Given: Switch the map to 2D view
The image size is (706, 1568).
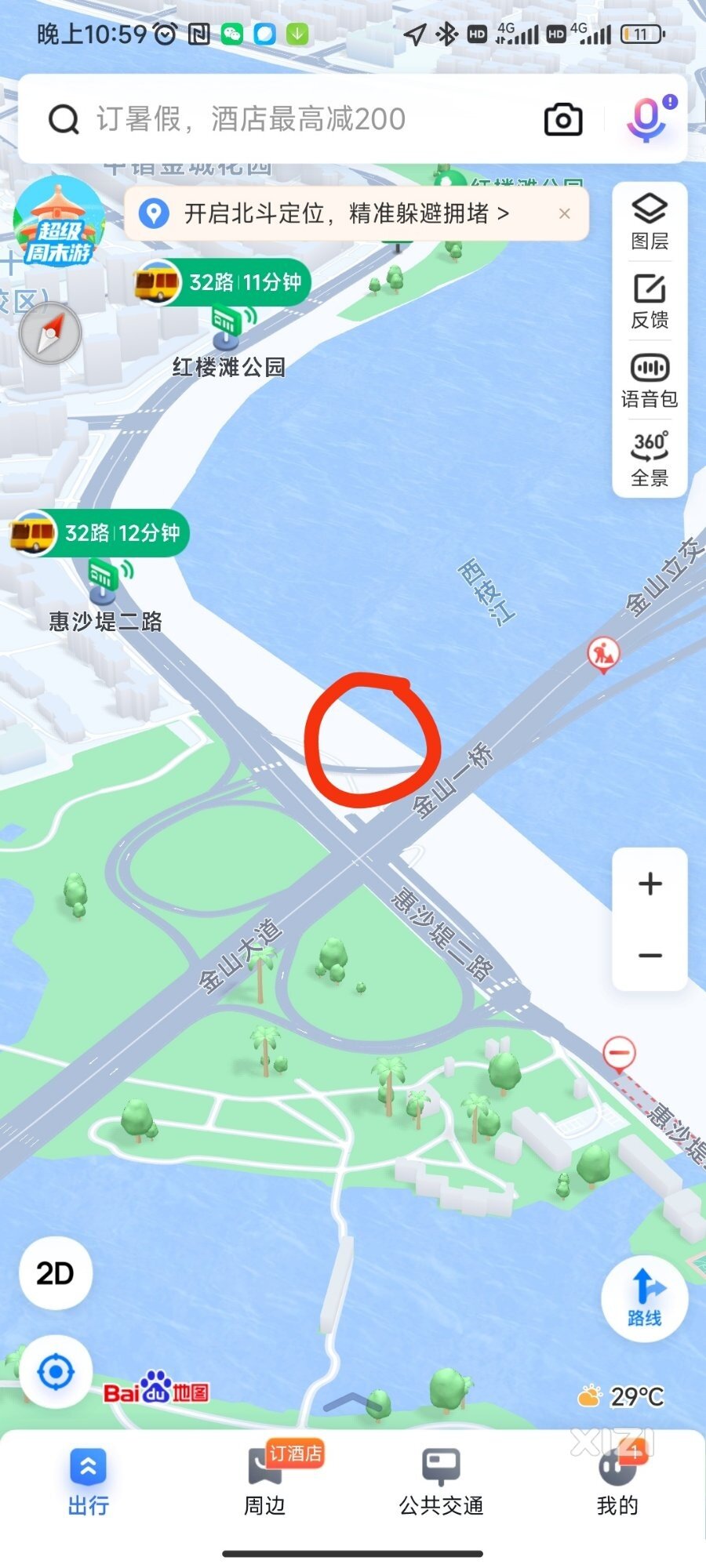Looking at the screenshot, I should [55, 1273].
